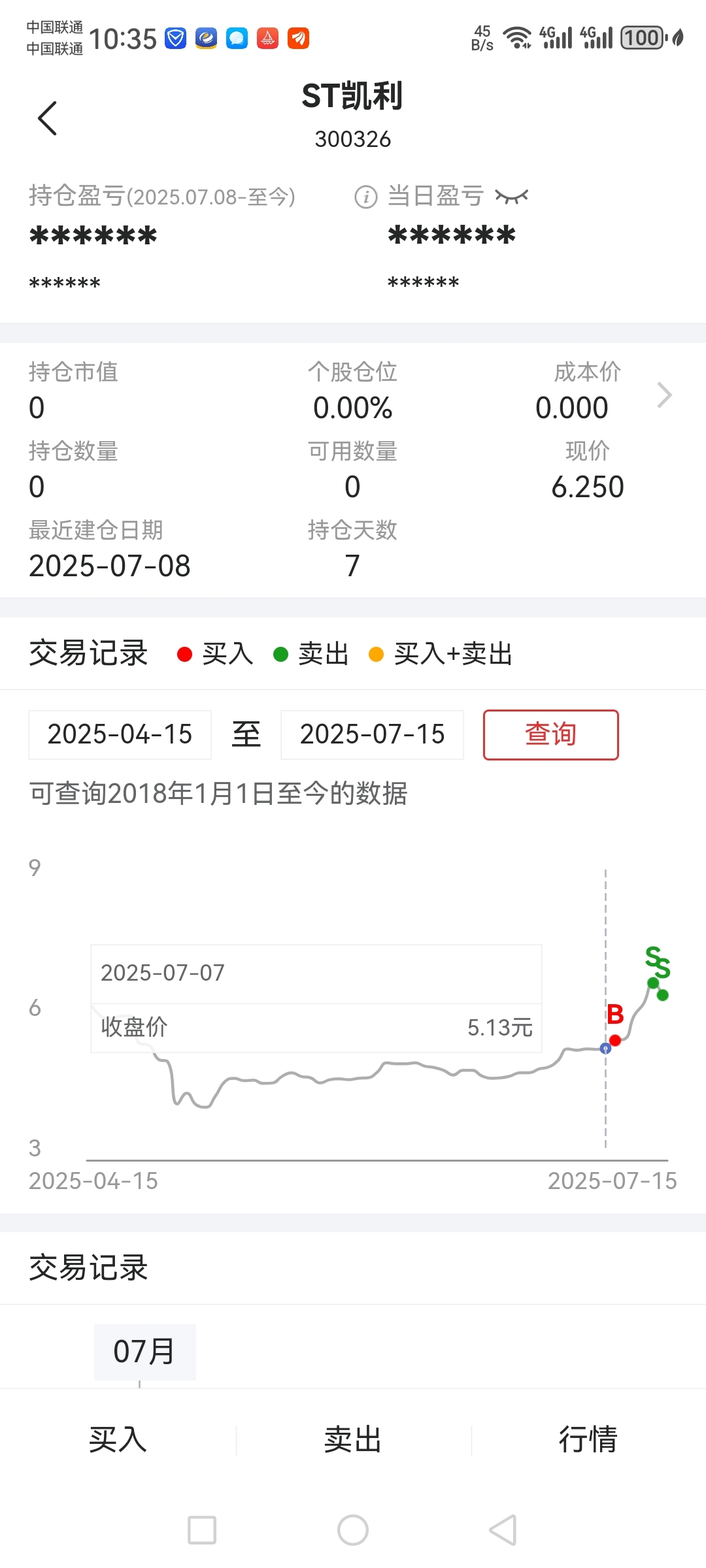This screenshot has height=1568, width=706.
Task: Open the 07月 trade records month
Action: pos(144,1352)
